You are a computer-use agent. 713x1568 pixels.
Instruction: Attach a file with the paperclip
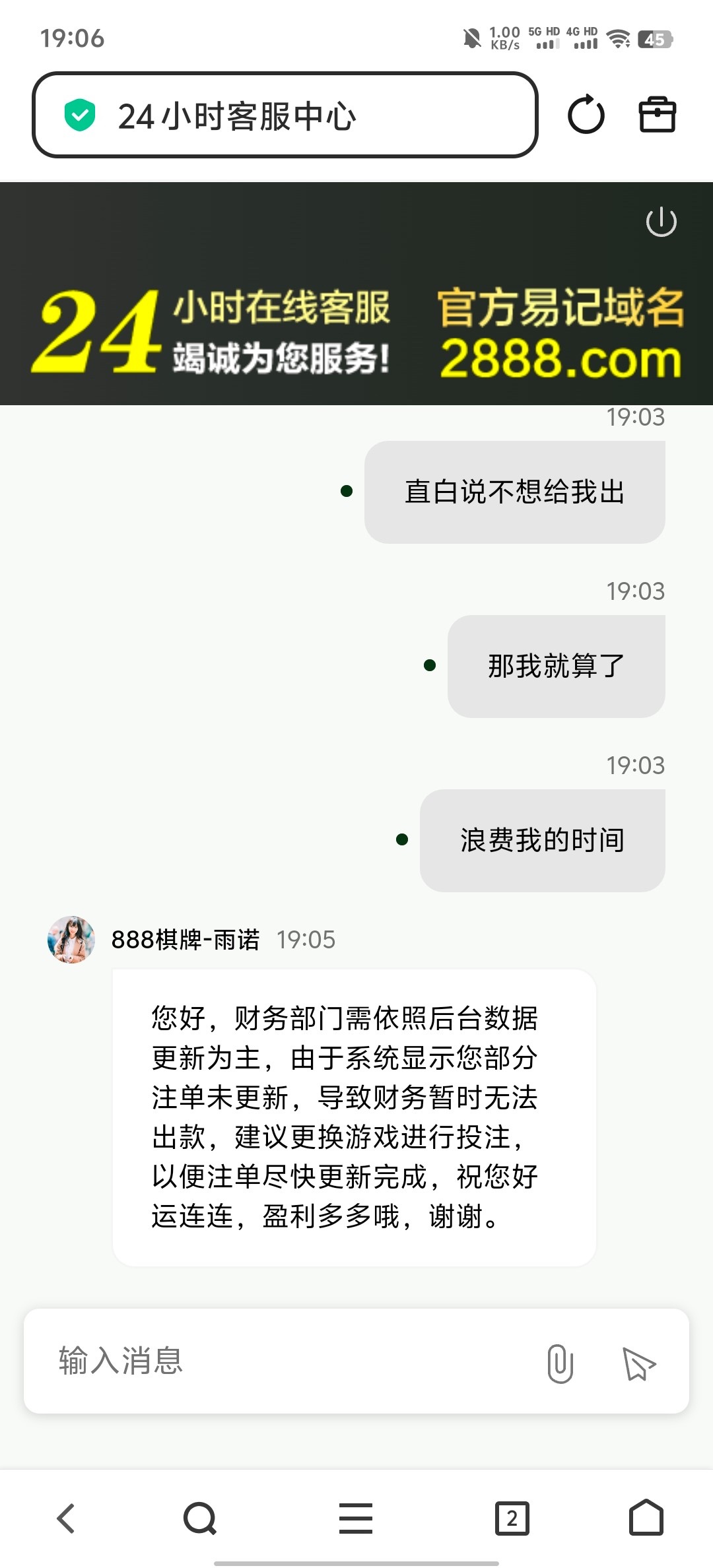(x=560, y=1363)
